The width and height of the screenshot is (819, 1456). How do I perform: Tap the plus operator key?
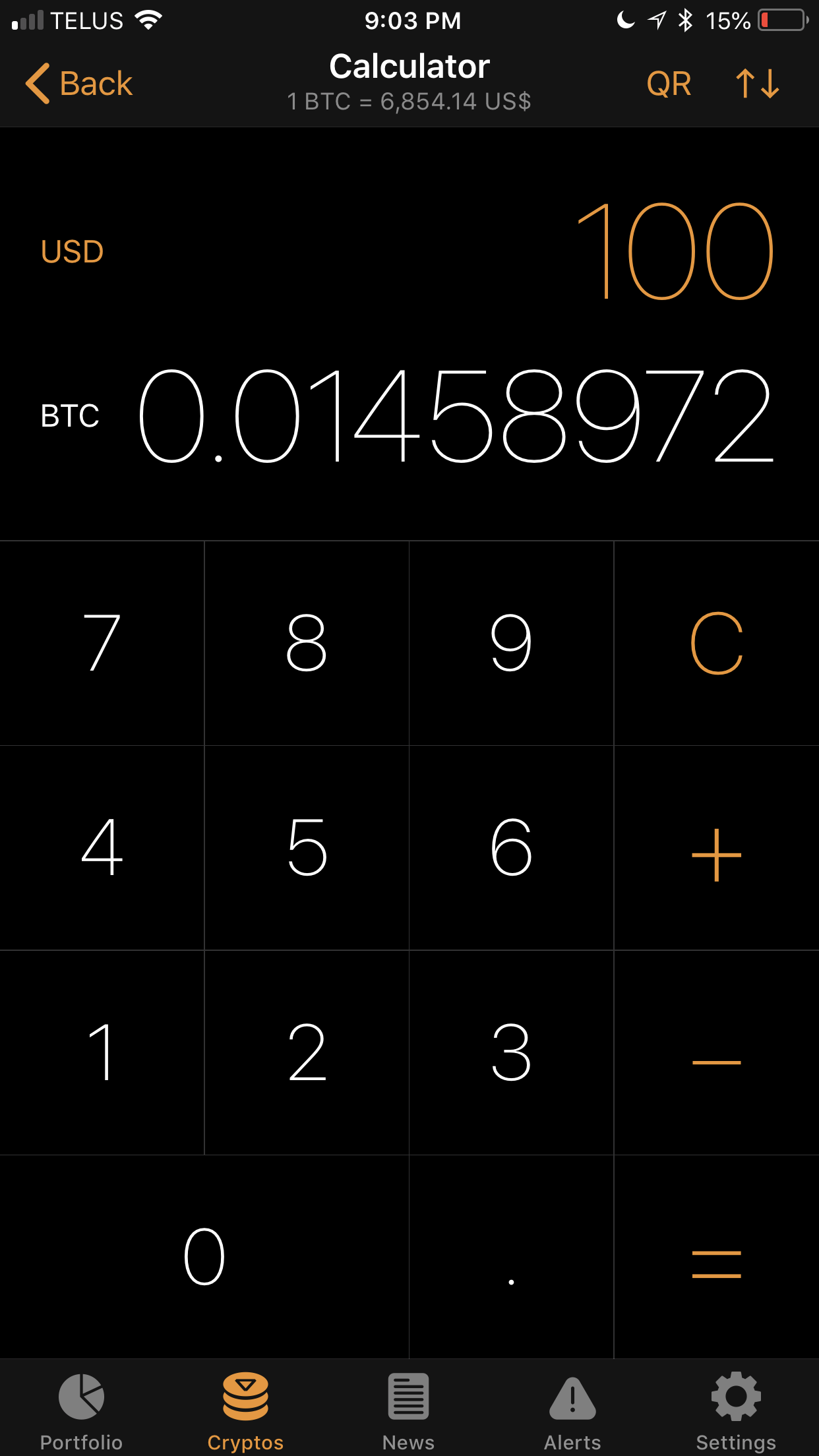coord(717,848)
